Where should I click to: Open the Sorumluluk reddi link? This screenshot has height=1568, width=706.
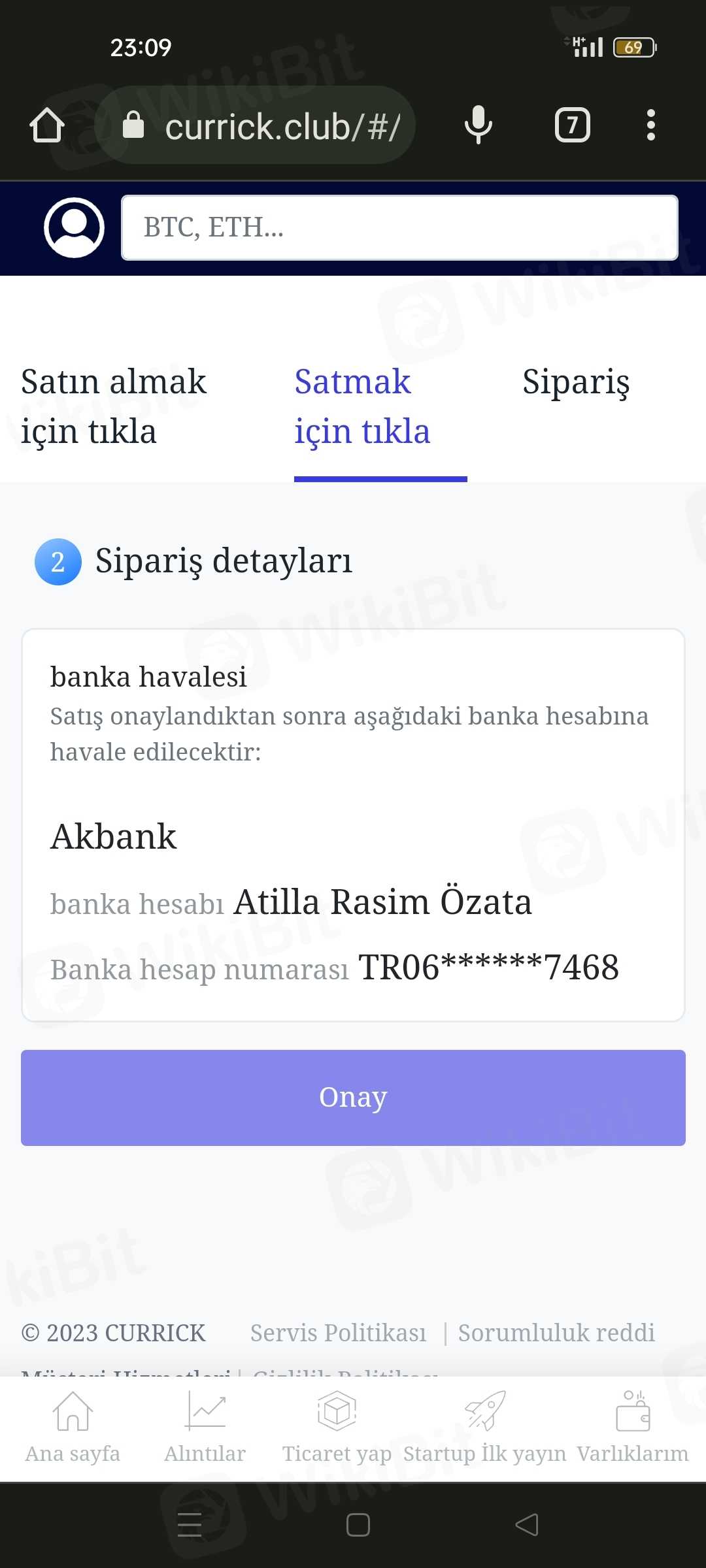point(556,1333)
